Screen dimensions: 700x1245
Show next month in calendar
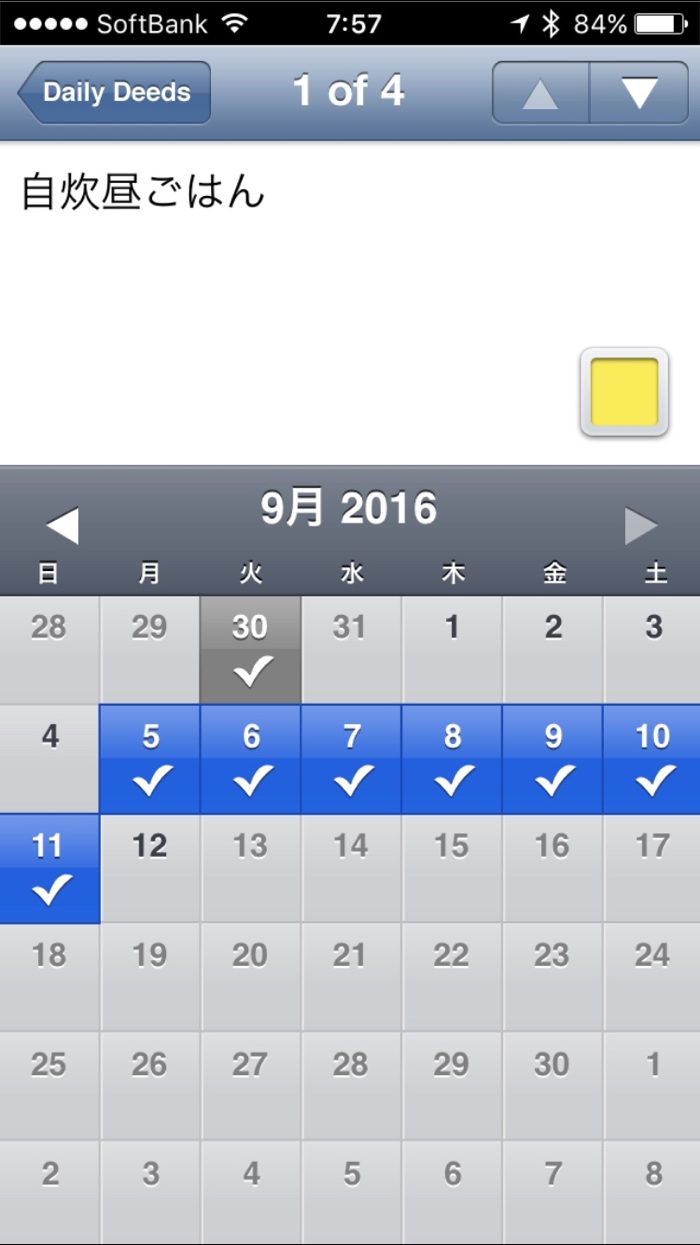coord(641,525)
